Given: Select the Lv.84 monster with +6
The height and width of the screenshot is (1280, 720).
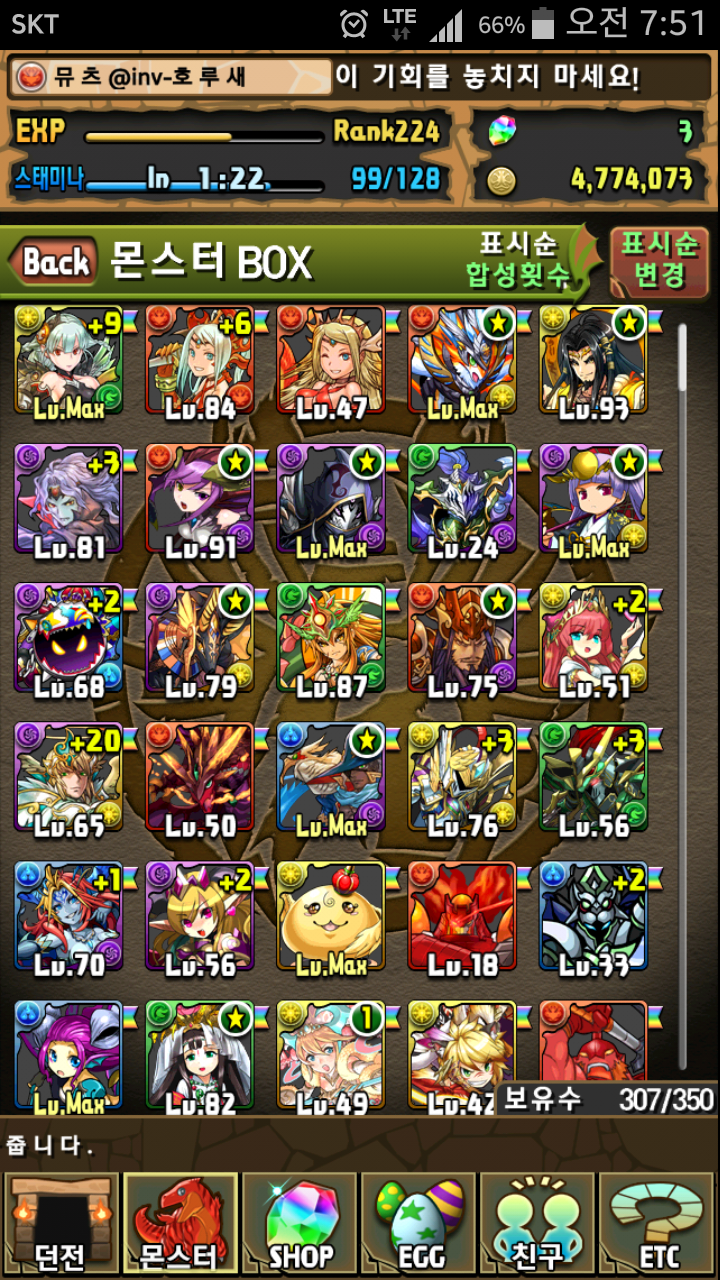Looking at the screenshot, I should (x=200, y=360).
